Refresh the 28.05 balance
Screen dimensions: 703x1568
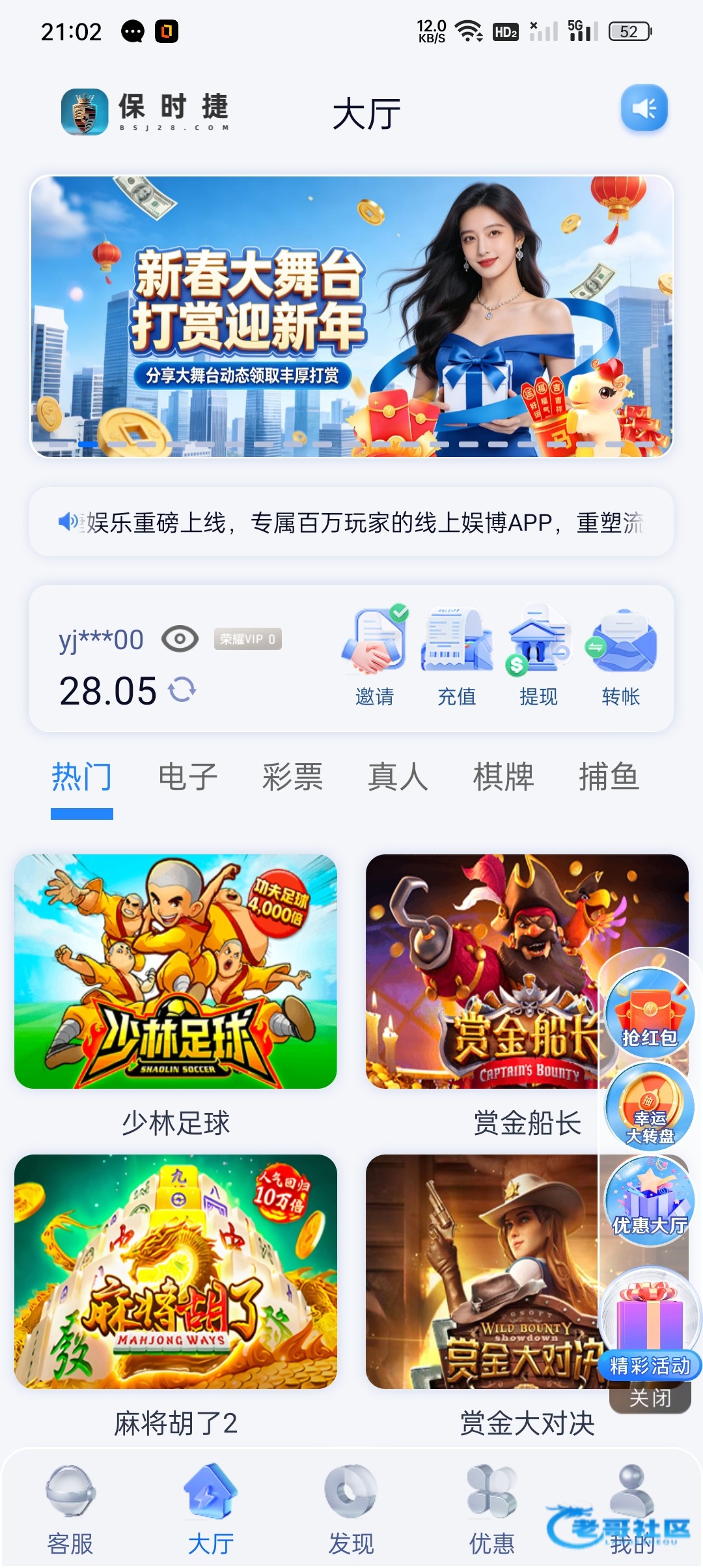point(182,690)
